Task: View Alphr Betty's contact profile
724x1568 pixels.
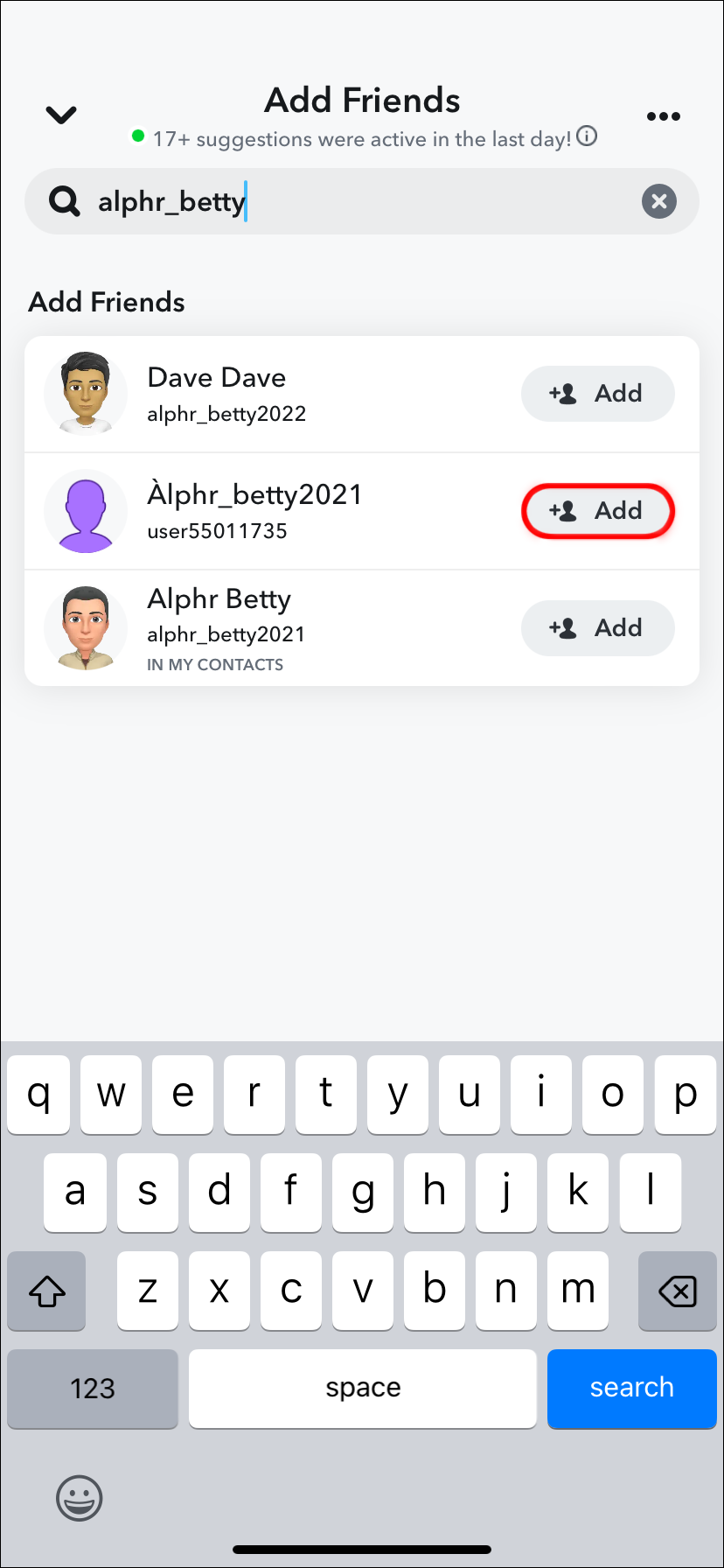Action: tap(262, 628)
